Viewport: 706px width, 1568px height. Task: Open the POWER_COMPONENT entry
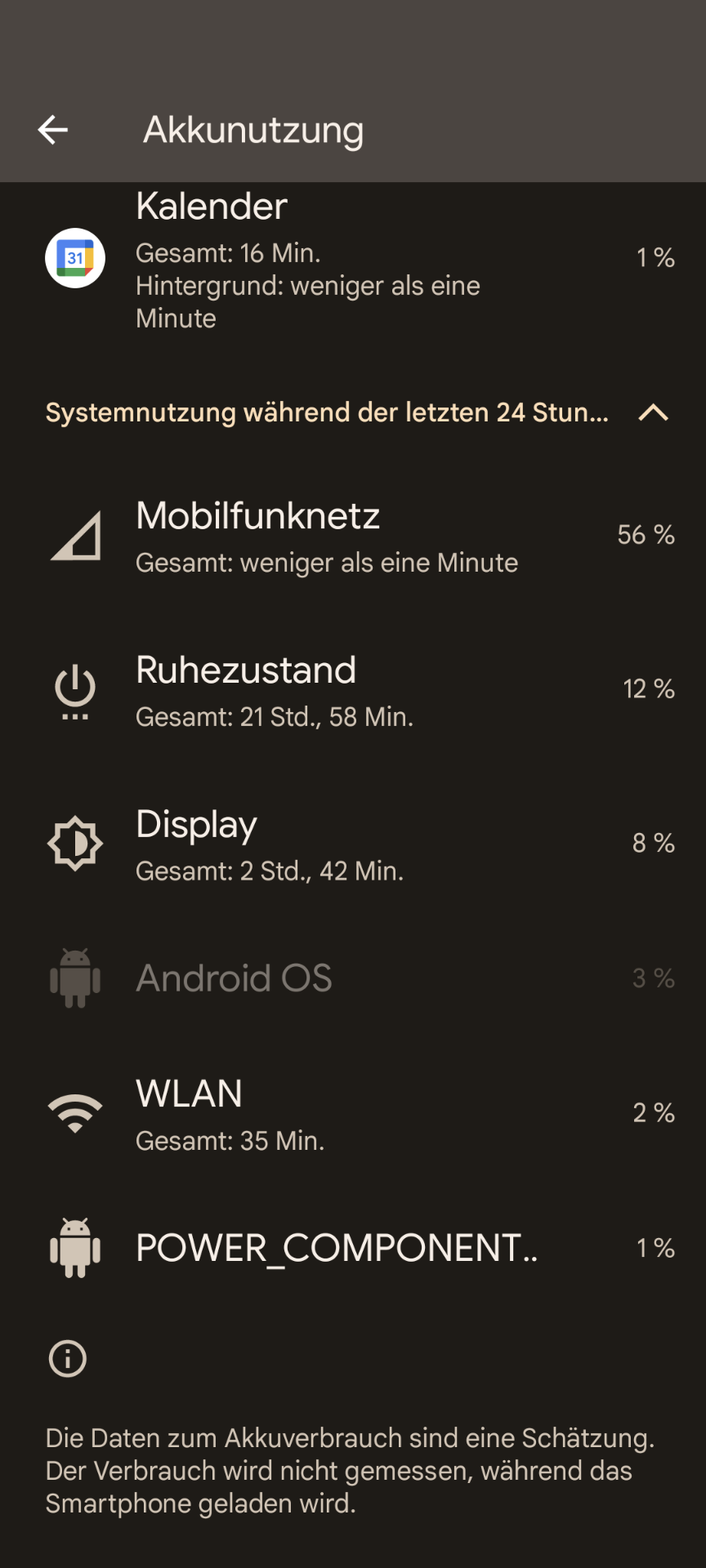[x=353, y=1248]
